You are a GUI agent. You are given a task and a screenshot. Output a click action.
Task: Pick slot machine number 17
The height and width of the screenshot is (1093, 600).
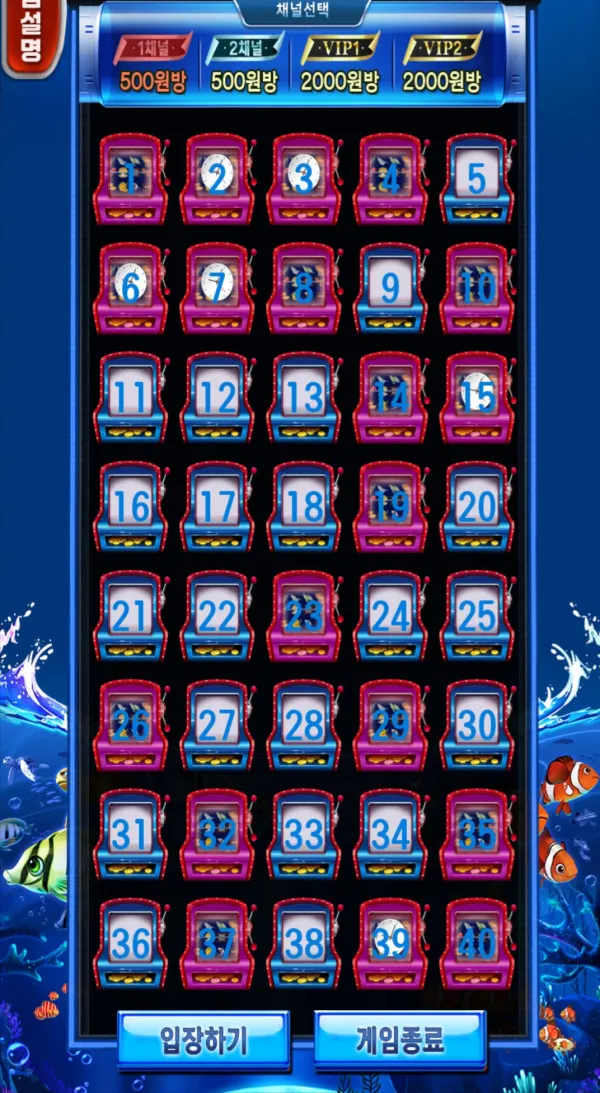click(217, 507)
